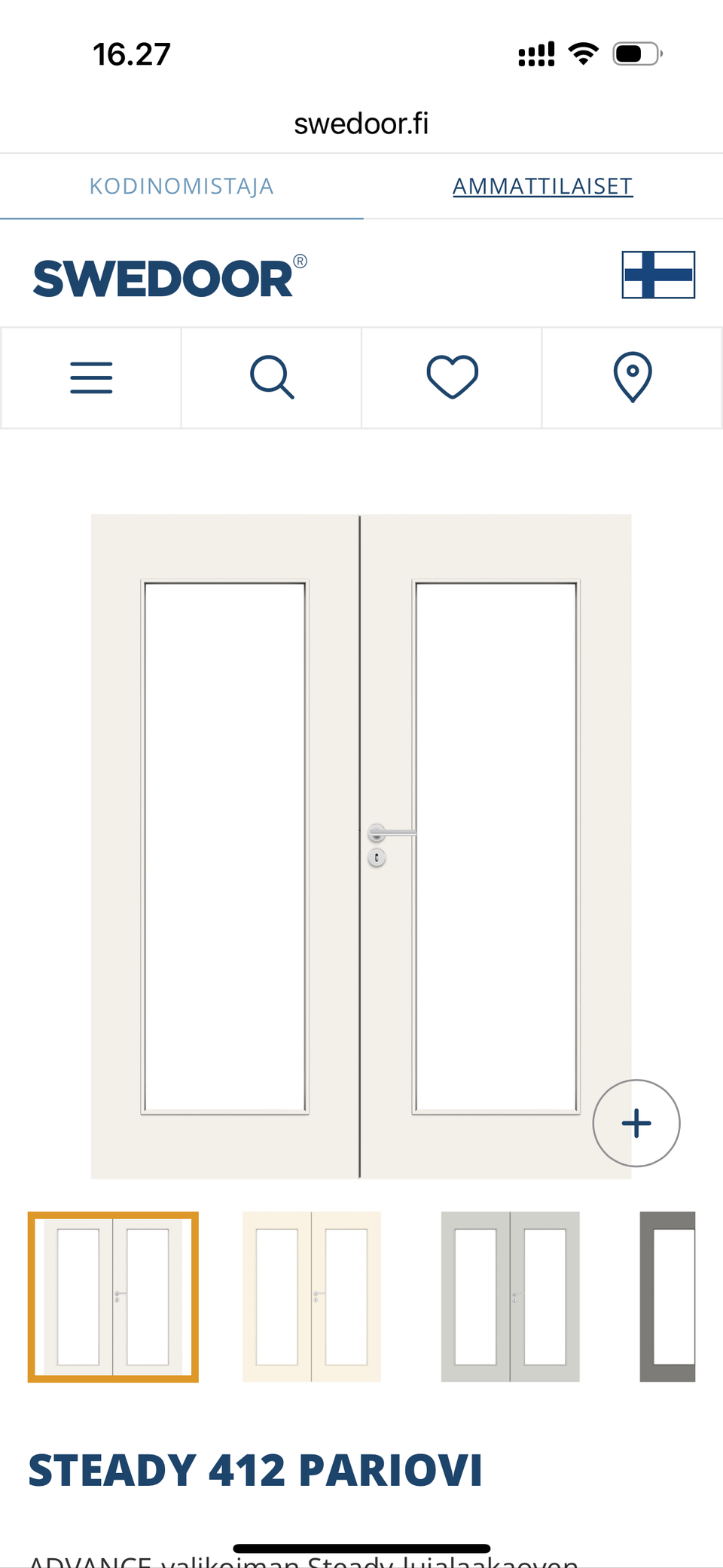Switch to the Kodinomistaja tab
Image resolution: width=723 pixels, height=1568 pixels.
click(182, 186)
